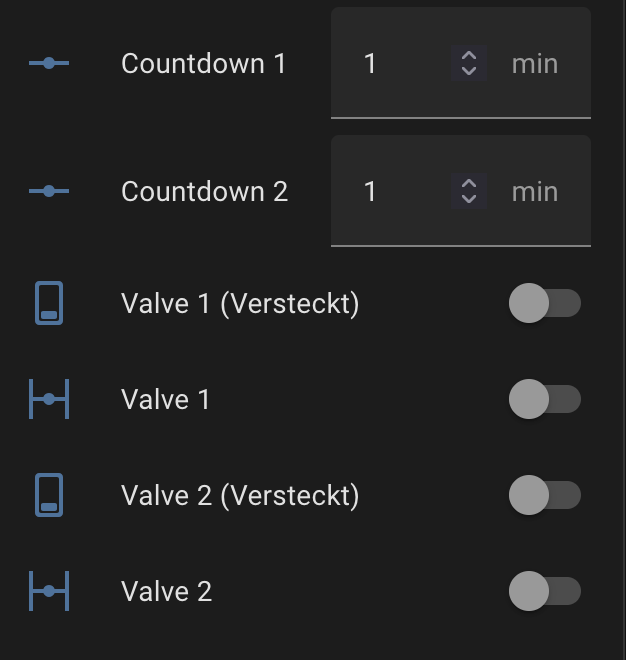Tap the Countdown 2 minutes field
The image size is (626, 660).
coord(400,191)
